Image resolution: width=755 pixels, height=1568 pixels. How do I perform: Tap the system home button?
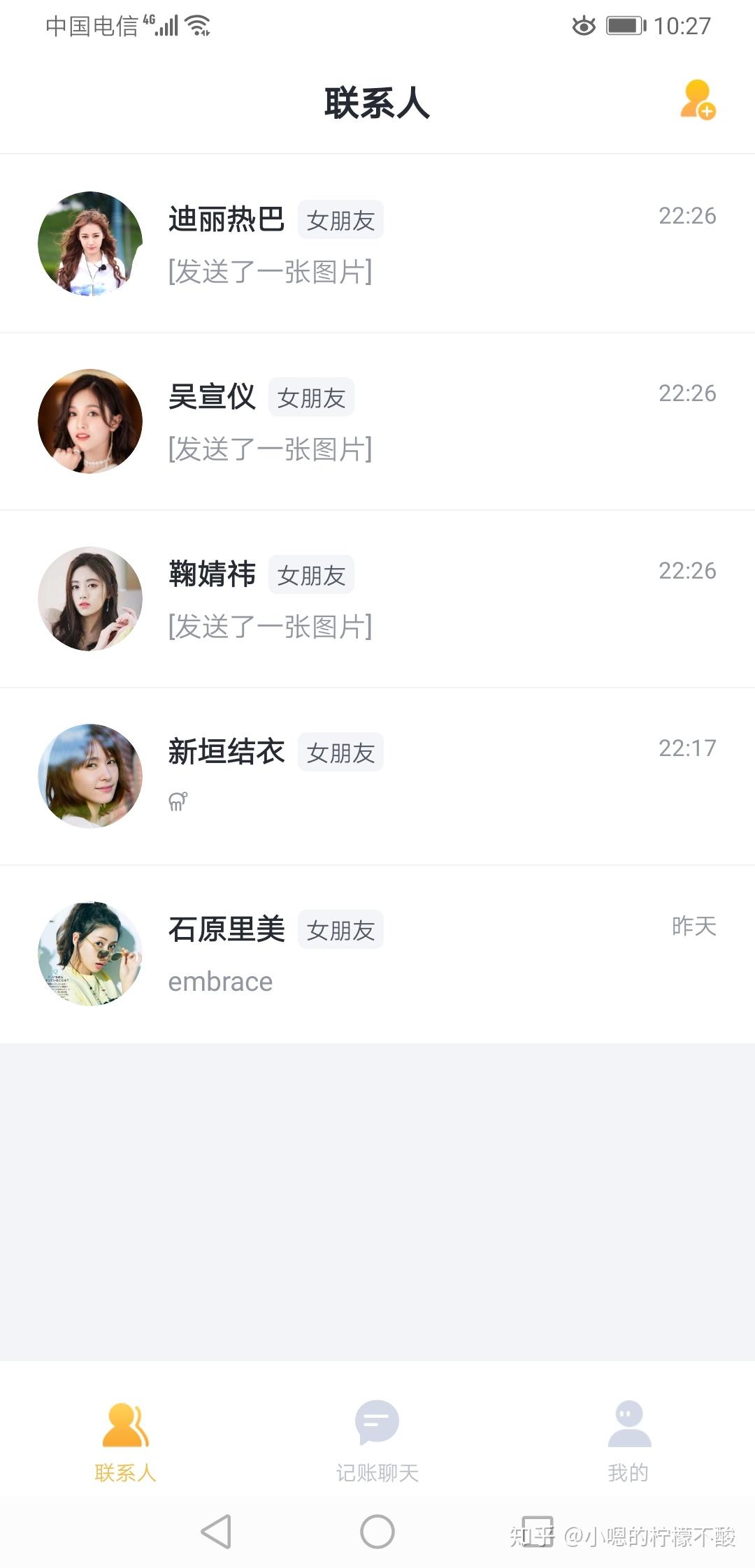(x=377, y=1532)
